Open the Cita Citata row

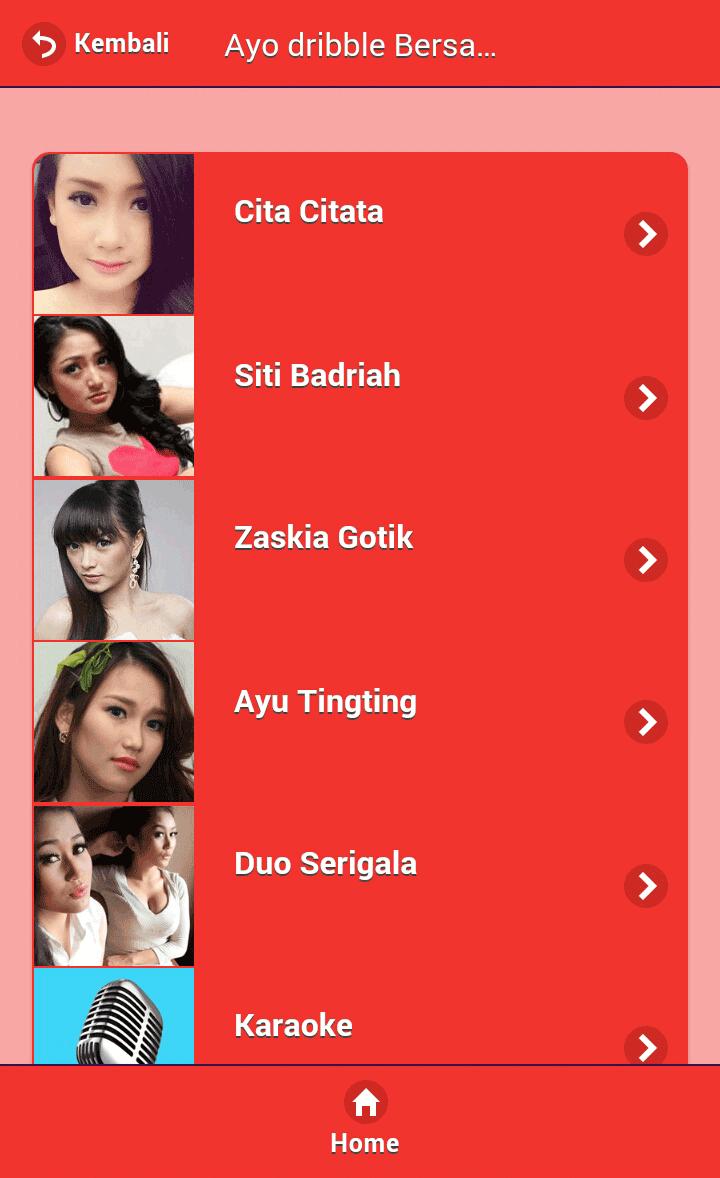(360, 233)
